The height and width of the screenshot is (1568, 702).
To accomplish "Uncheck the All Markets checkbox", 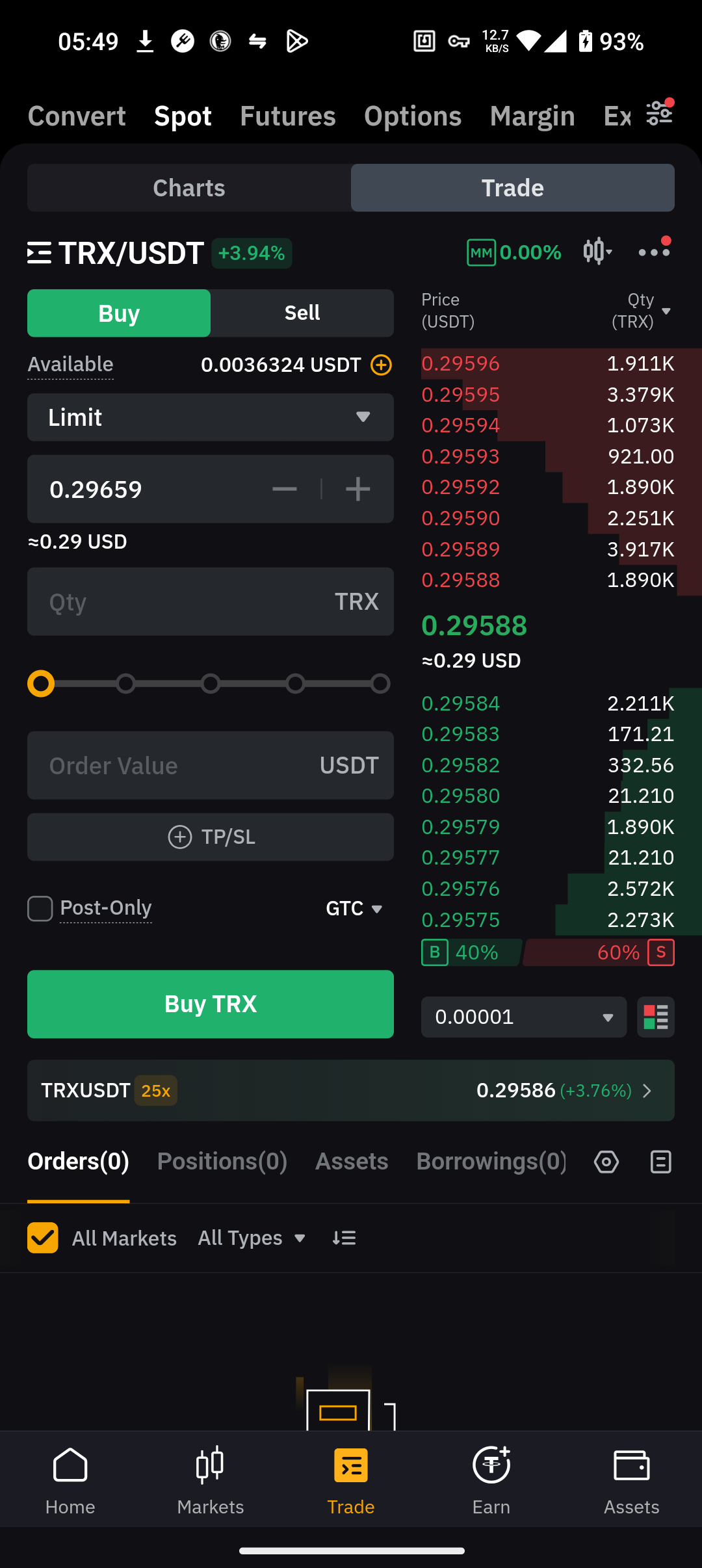I will click(x=43, y=1238).
